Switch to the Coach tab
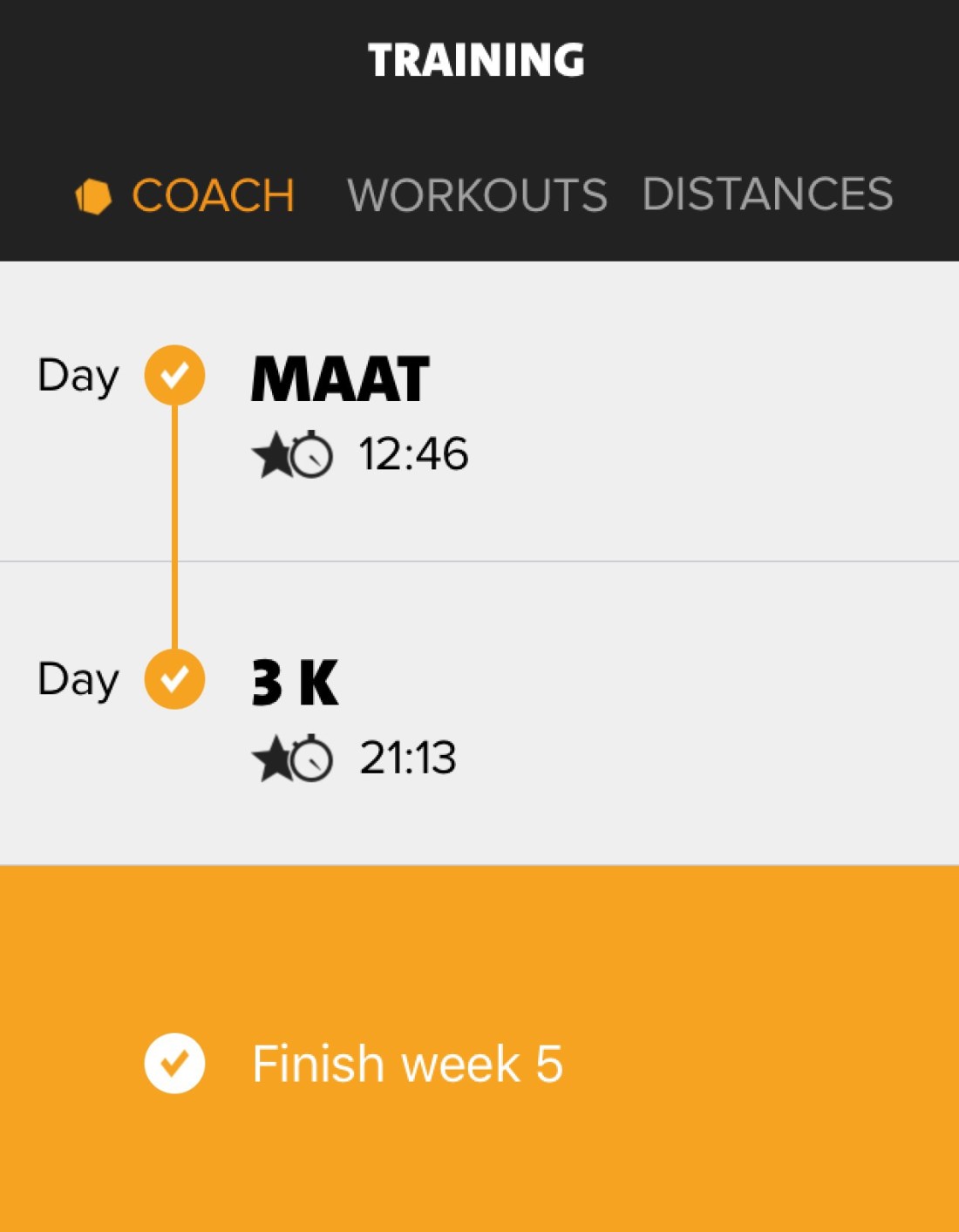 [187, 195]
